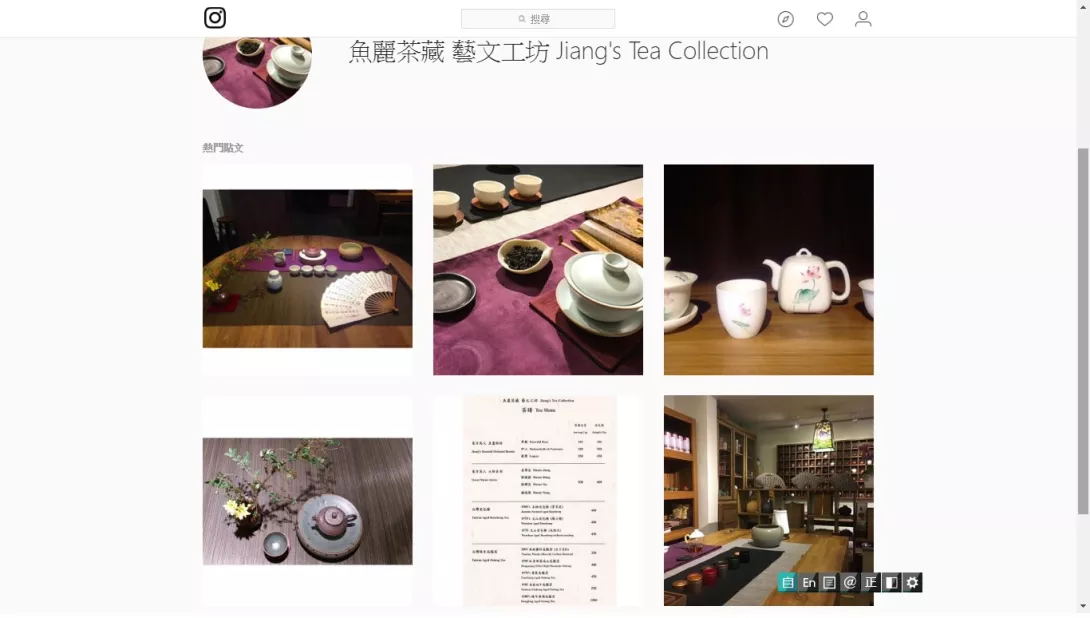Open the input method settings gear
The image size is (1090, 618).
coord(912,582)
